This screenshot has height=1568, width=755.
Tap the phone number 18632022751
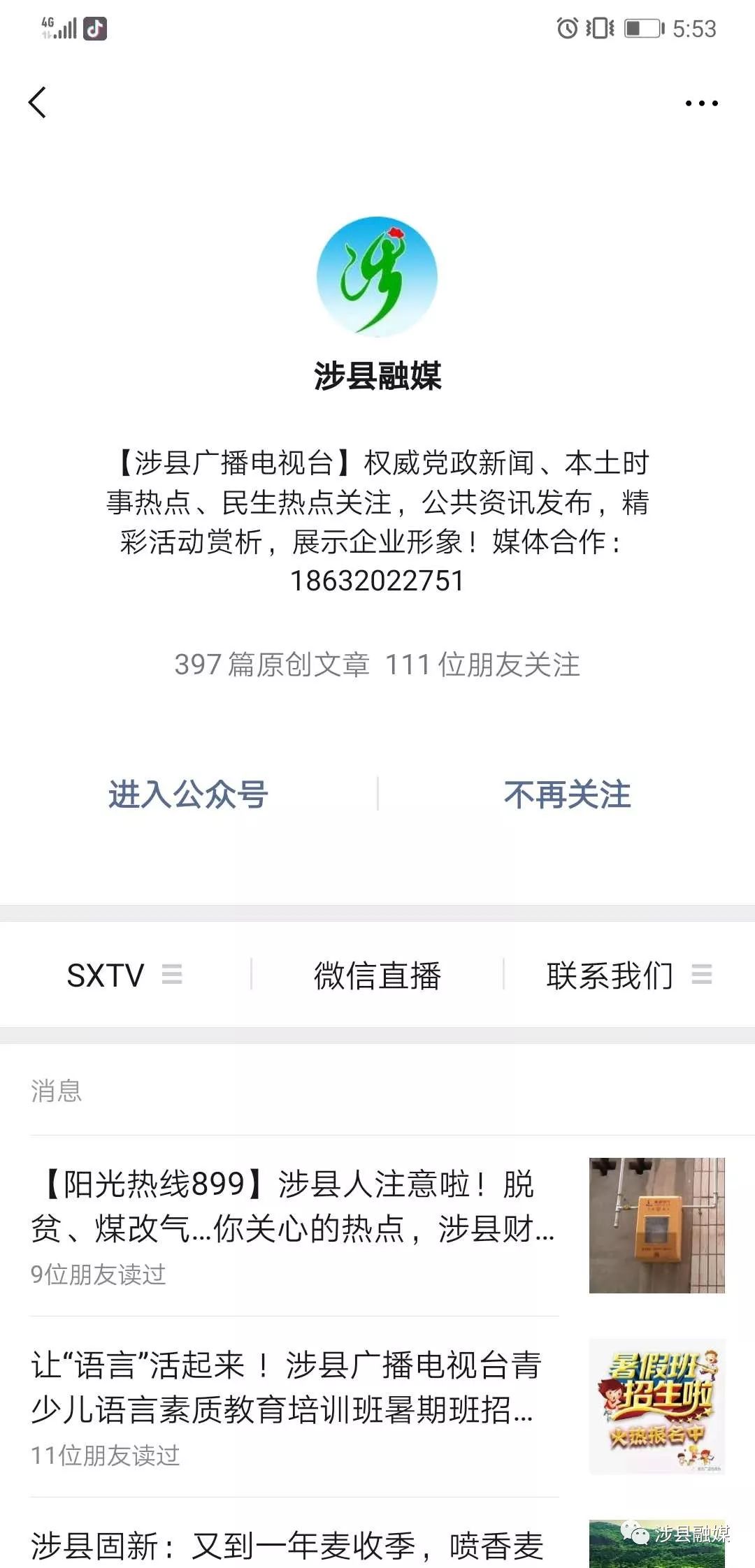377,582
